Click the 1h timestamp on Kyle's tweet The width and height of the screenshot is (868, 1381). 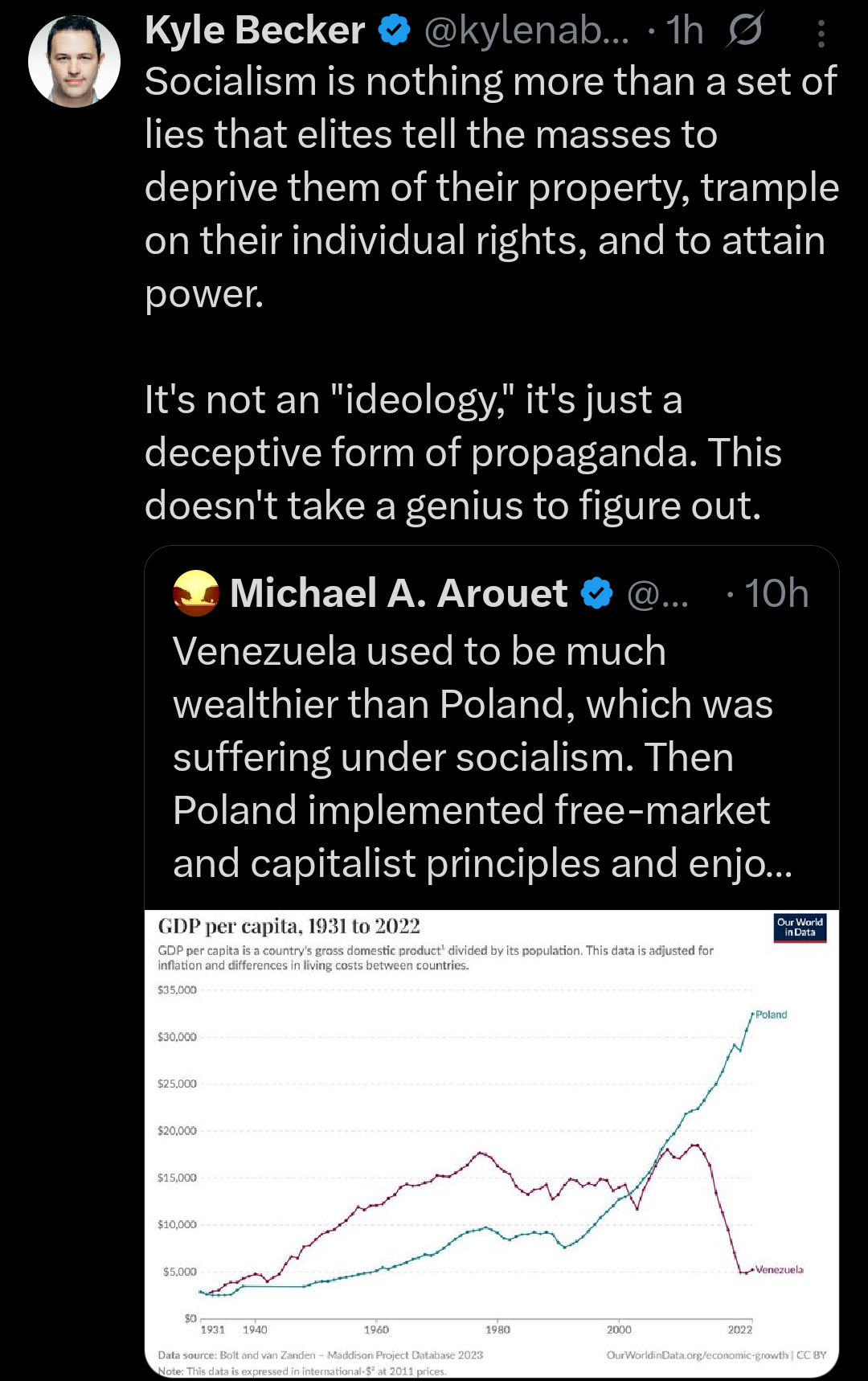click(682, 31)
